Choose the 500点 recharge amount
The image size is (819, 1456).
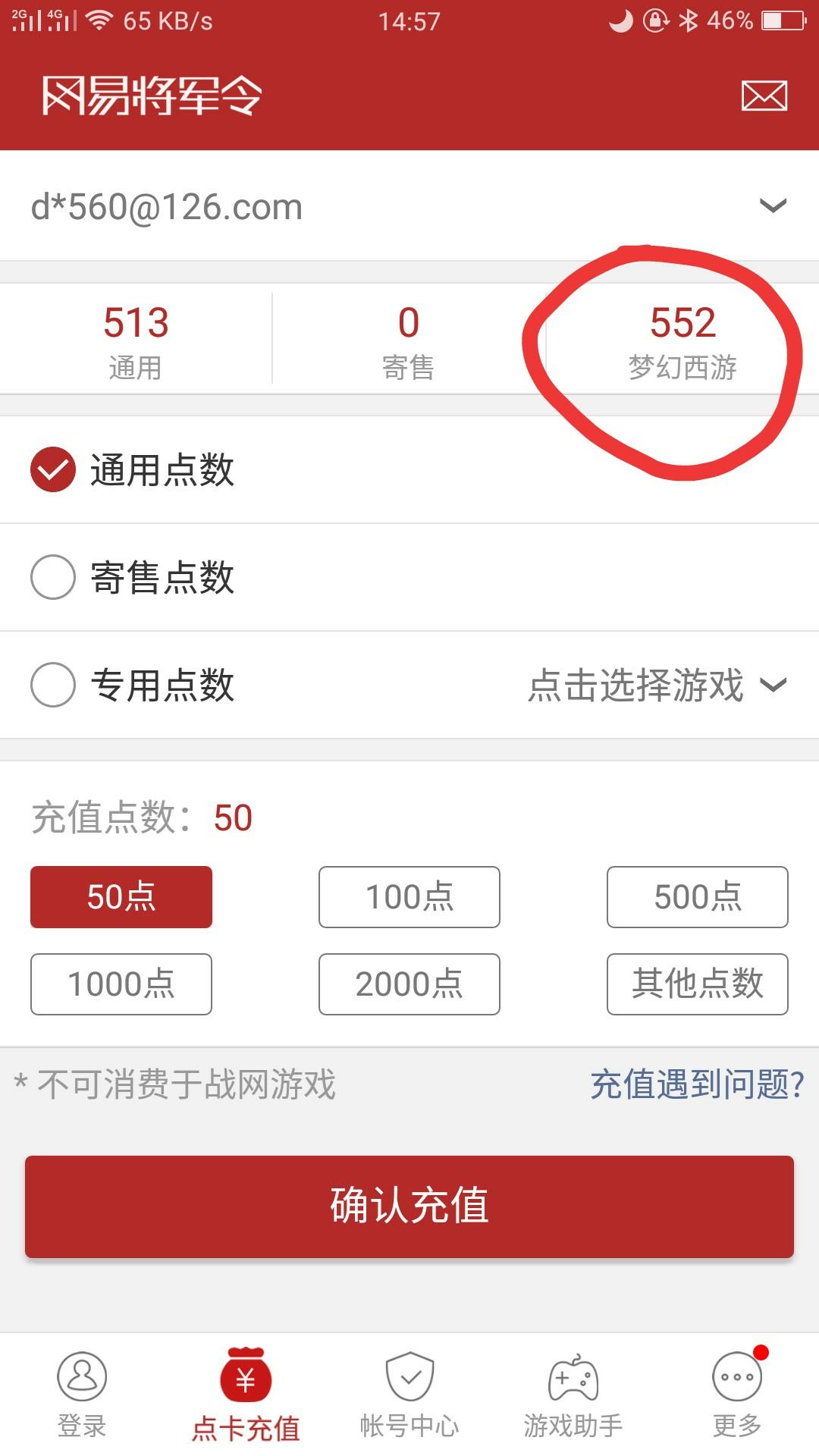[698, 897]
